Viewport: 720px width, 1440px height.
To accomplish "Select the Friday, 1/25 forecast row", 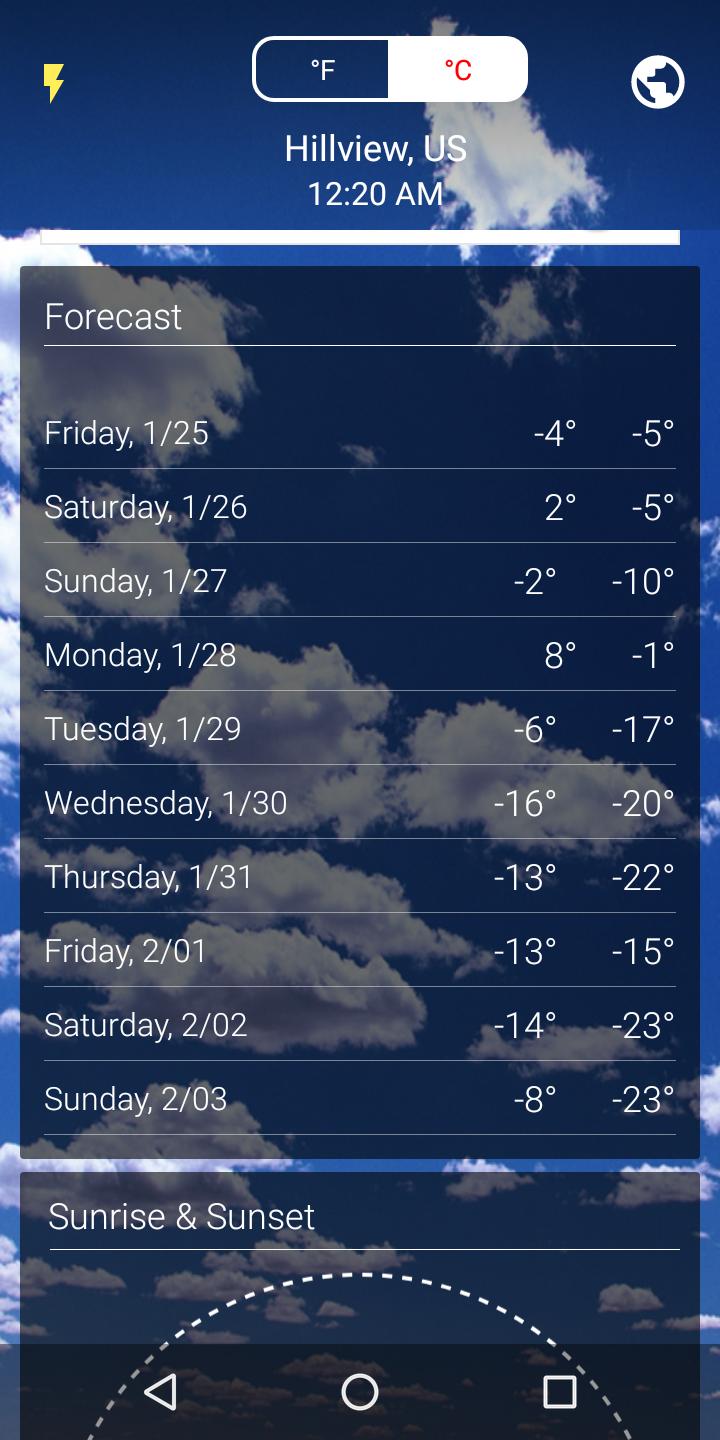I will click(x=360, y=433).
